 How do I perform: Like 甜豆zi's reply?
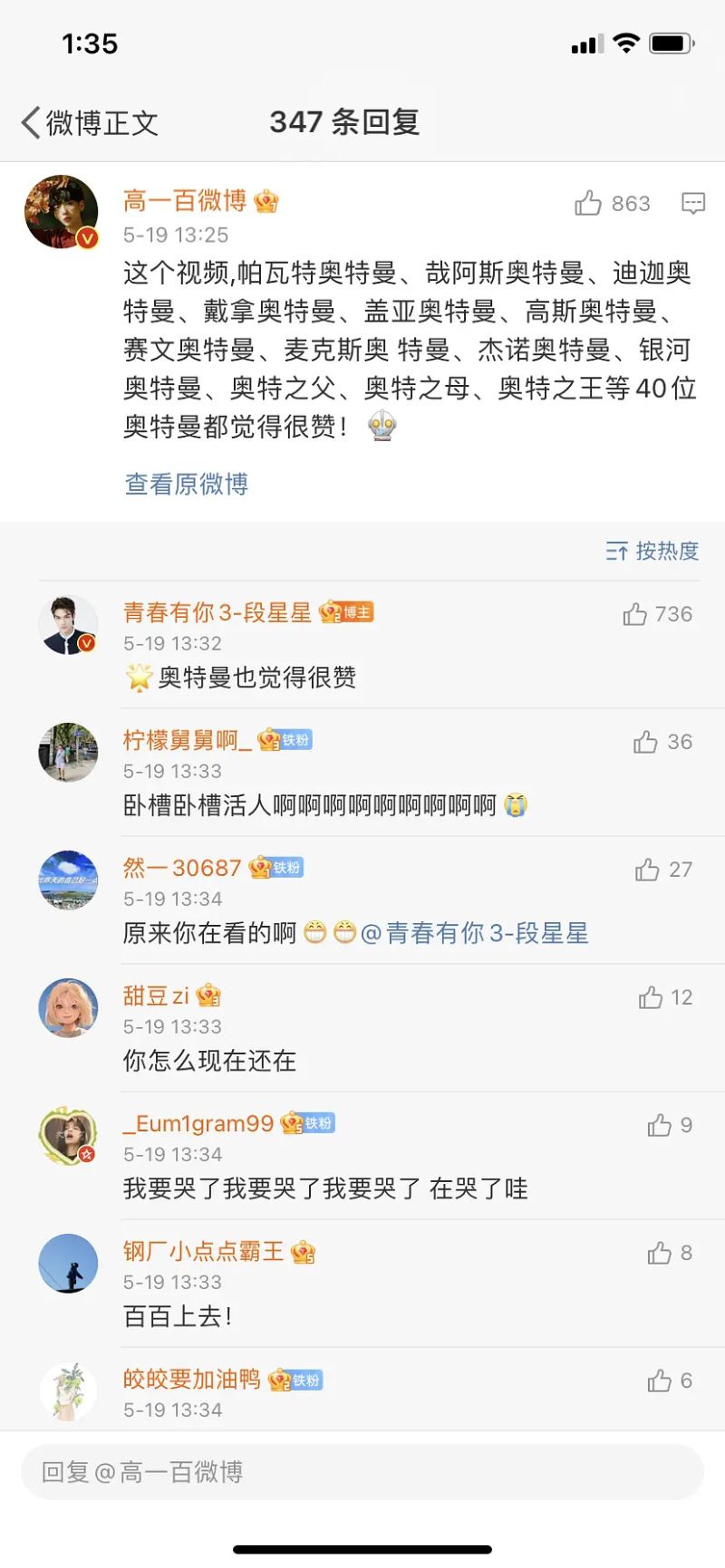pyautogui.click(x=651, y=998)
